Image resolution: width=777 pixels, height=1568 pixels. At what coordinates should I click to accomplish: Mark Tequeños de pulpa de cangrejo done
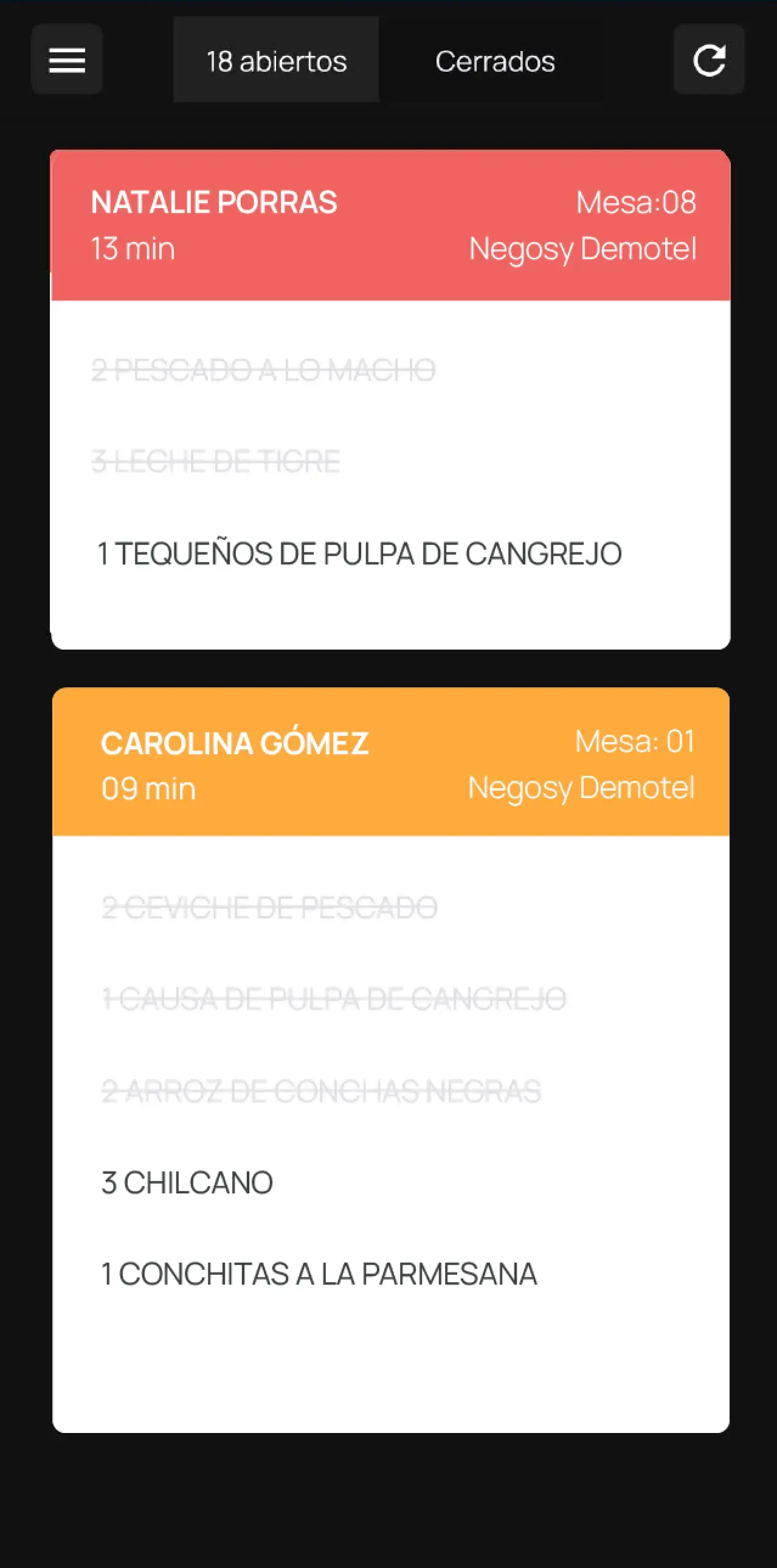pos(359,553)
